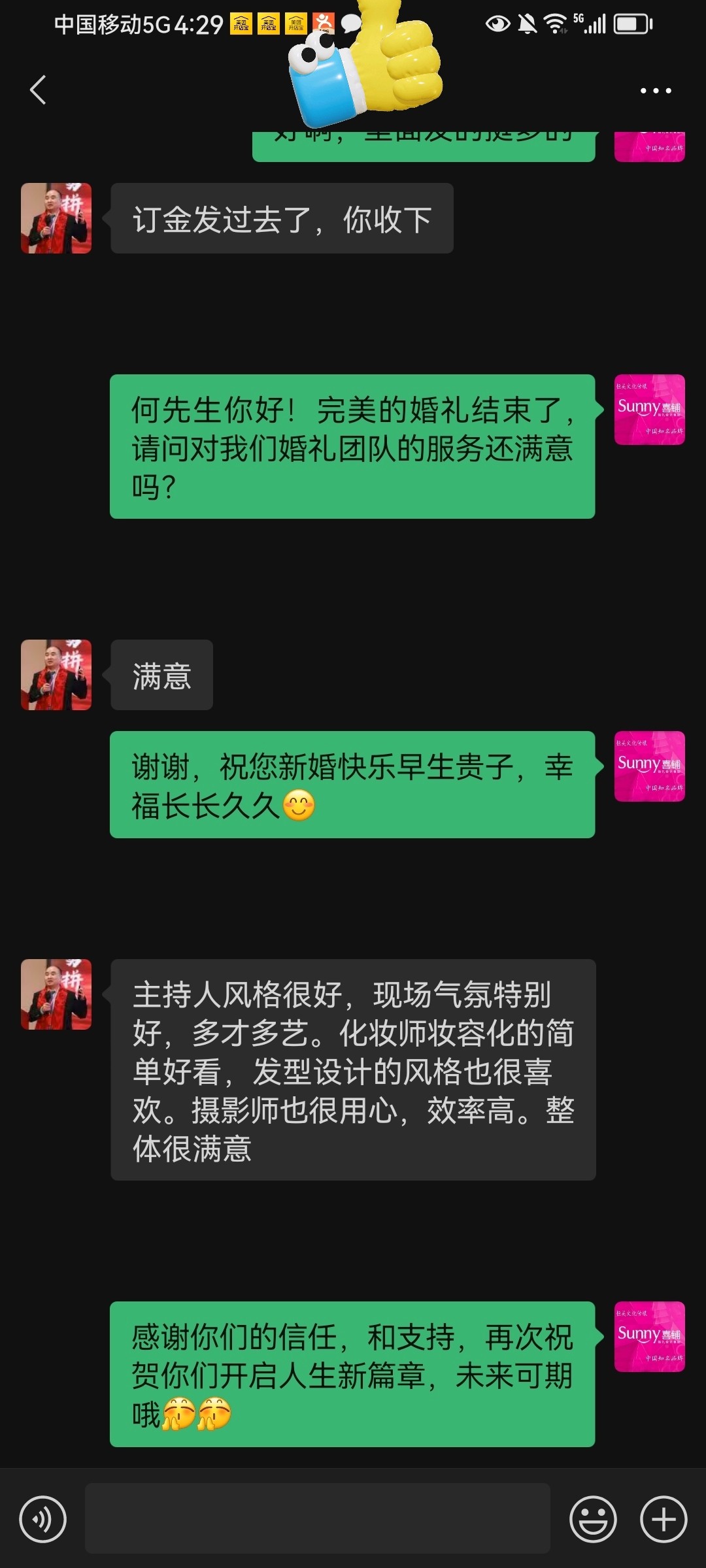Switch to voice message input
The image size is (706, 1568).
43,1519
